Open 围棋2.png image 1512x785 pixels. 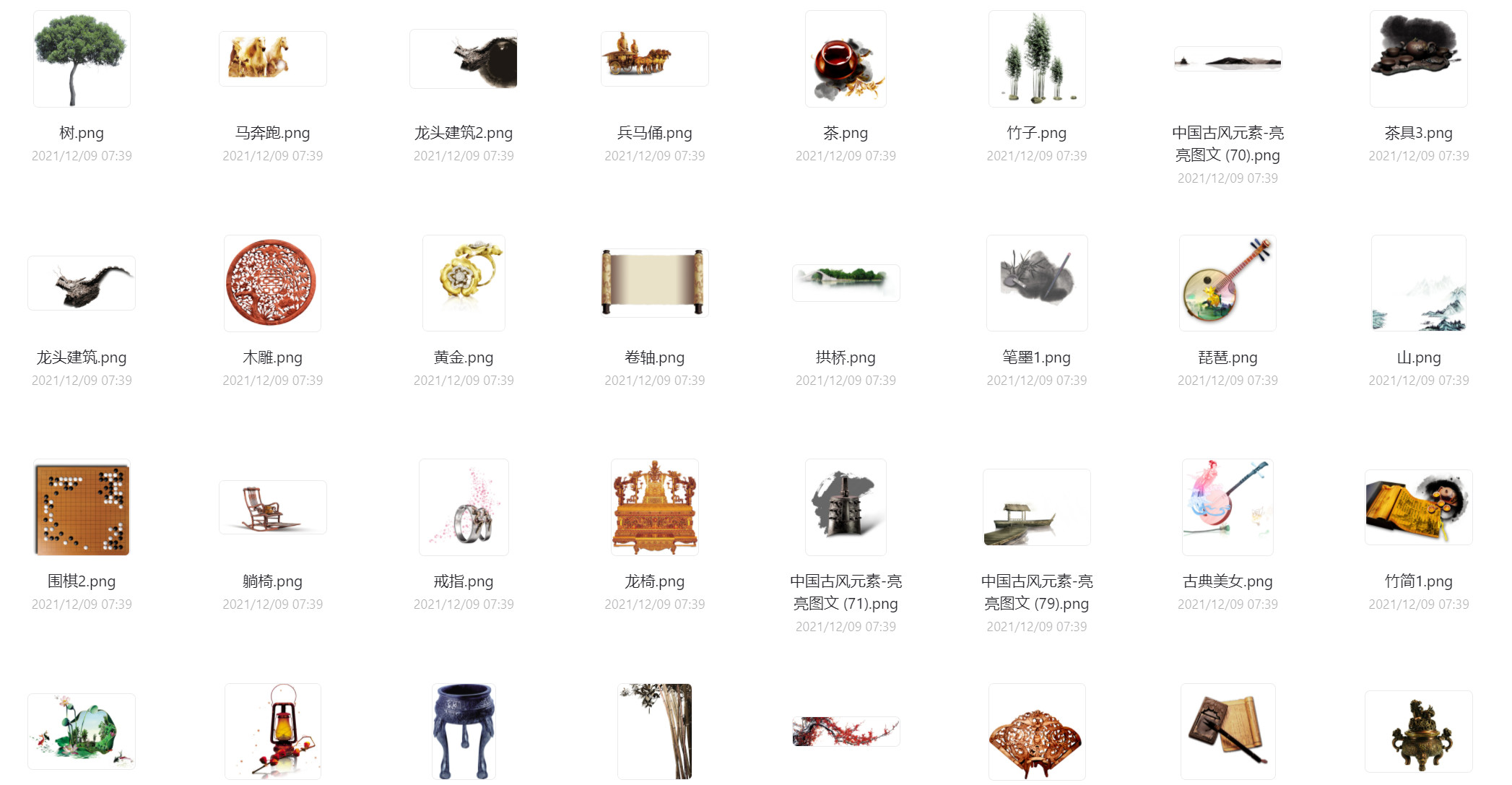[82, 508]
